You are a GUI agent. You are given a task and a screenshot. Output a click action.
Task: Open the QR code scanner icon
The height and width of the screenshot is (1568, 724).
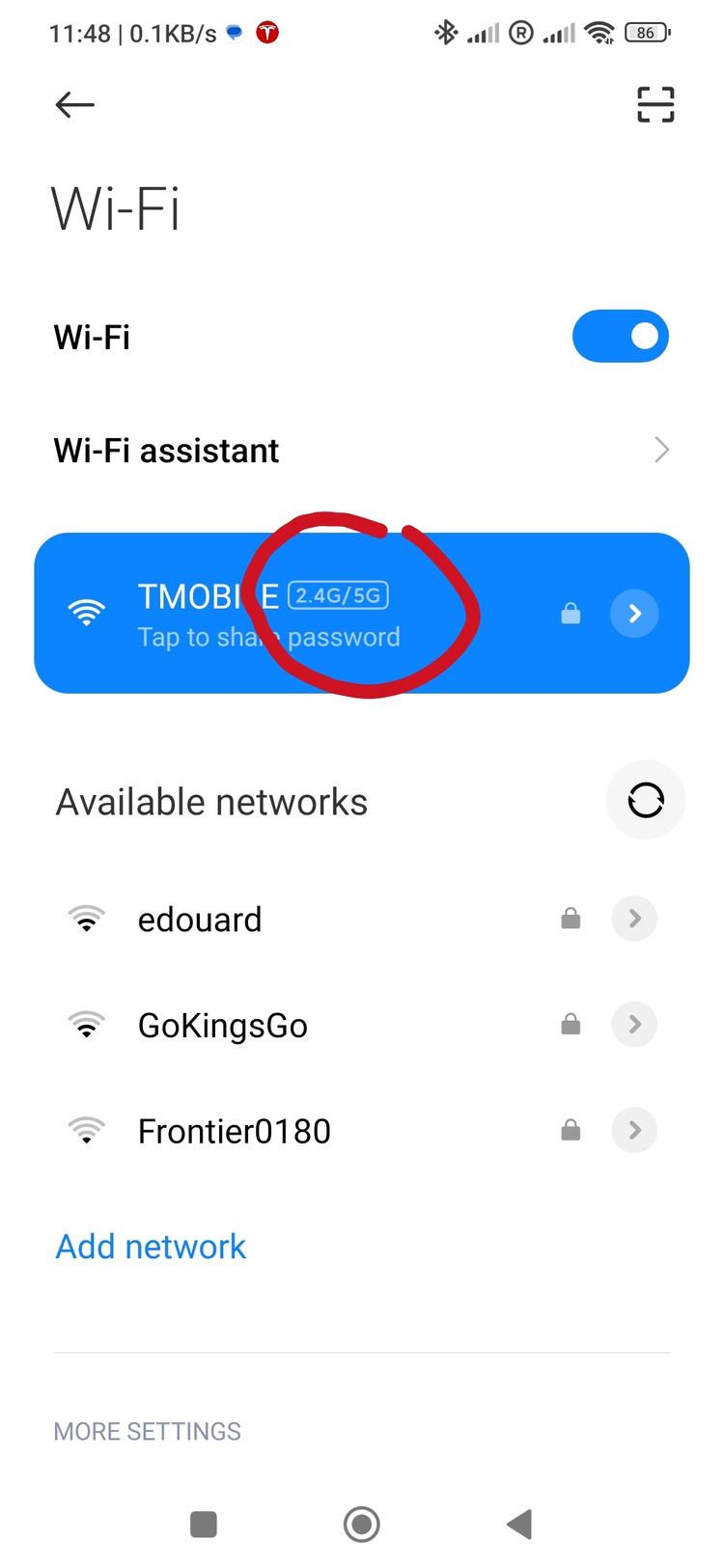(655, 104)
